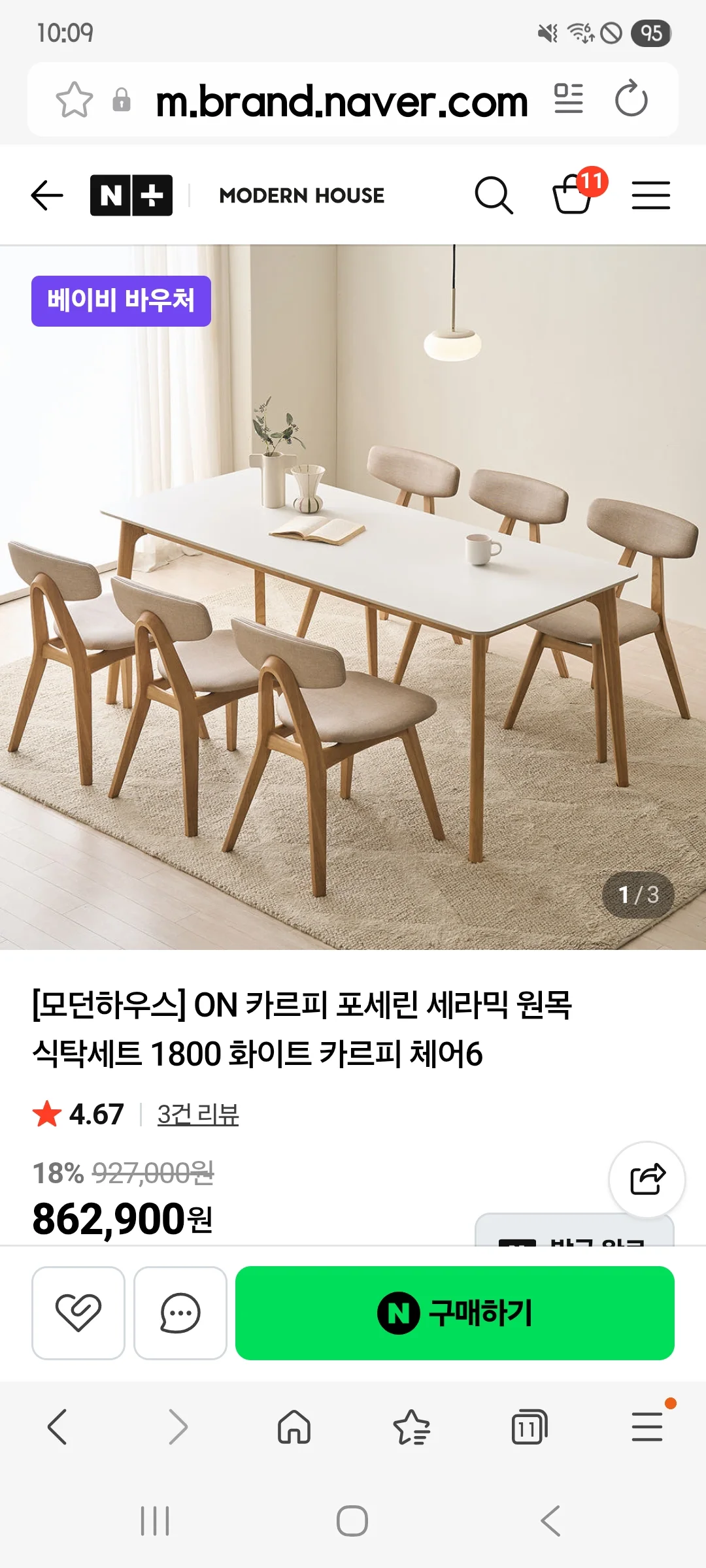Search within the Modern House store
706x1568 pixels.
coord(494,195)
